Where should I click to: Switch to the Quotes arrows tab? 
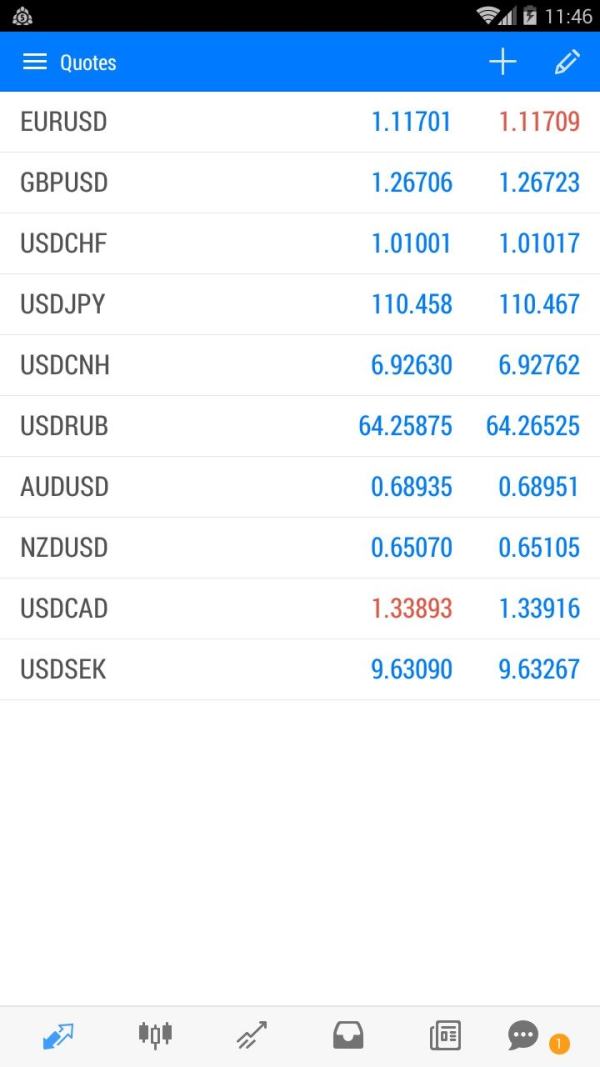pyautogui.click(x=58, y=1036)
